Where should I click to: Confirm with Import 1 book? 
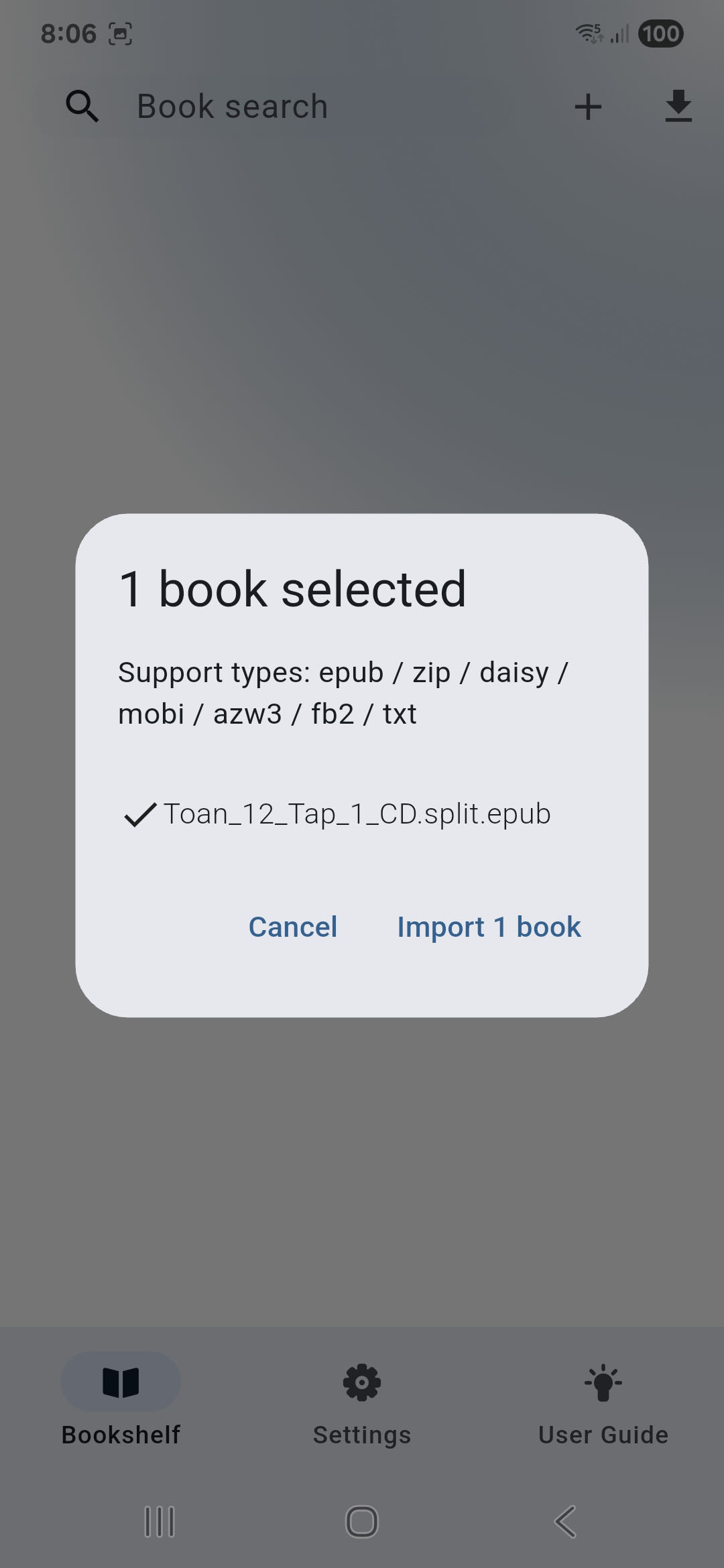click(489, 927)
